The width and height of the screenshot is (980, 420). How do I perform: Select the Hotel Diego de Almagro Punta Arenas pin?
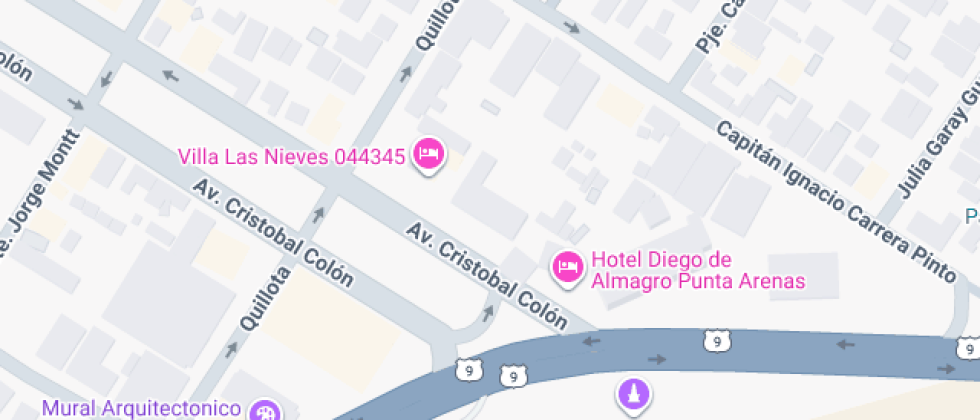[x=568, y=267]
